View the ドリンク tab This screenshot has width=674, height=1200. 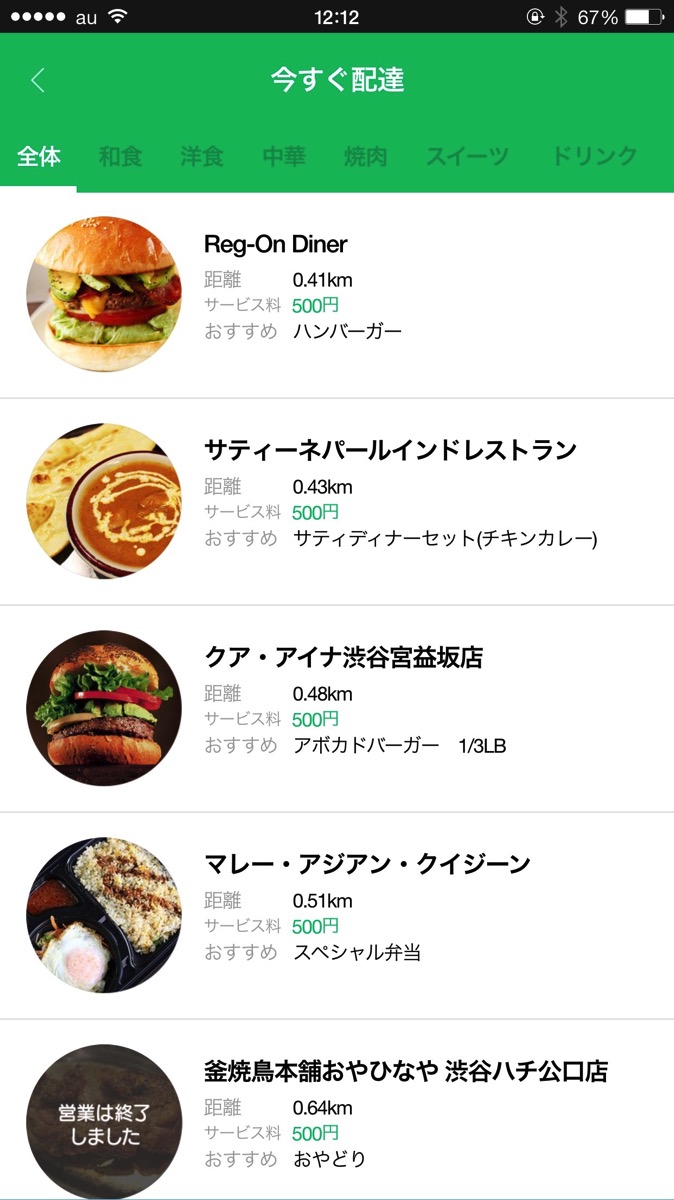(594, 157)
